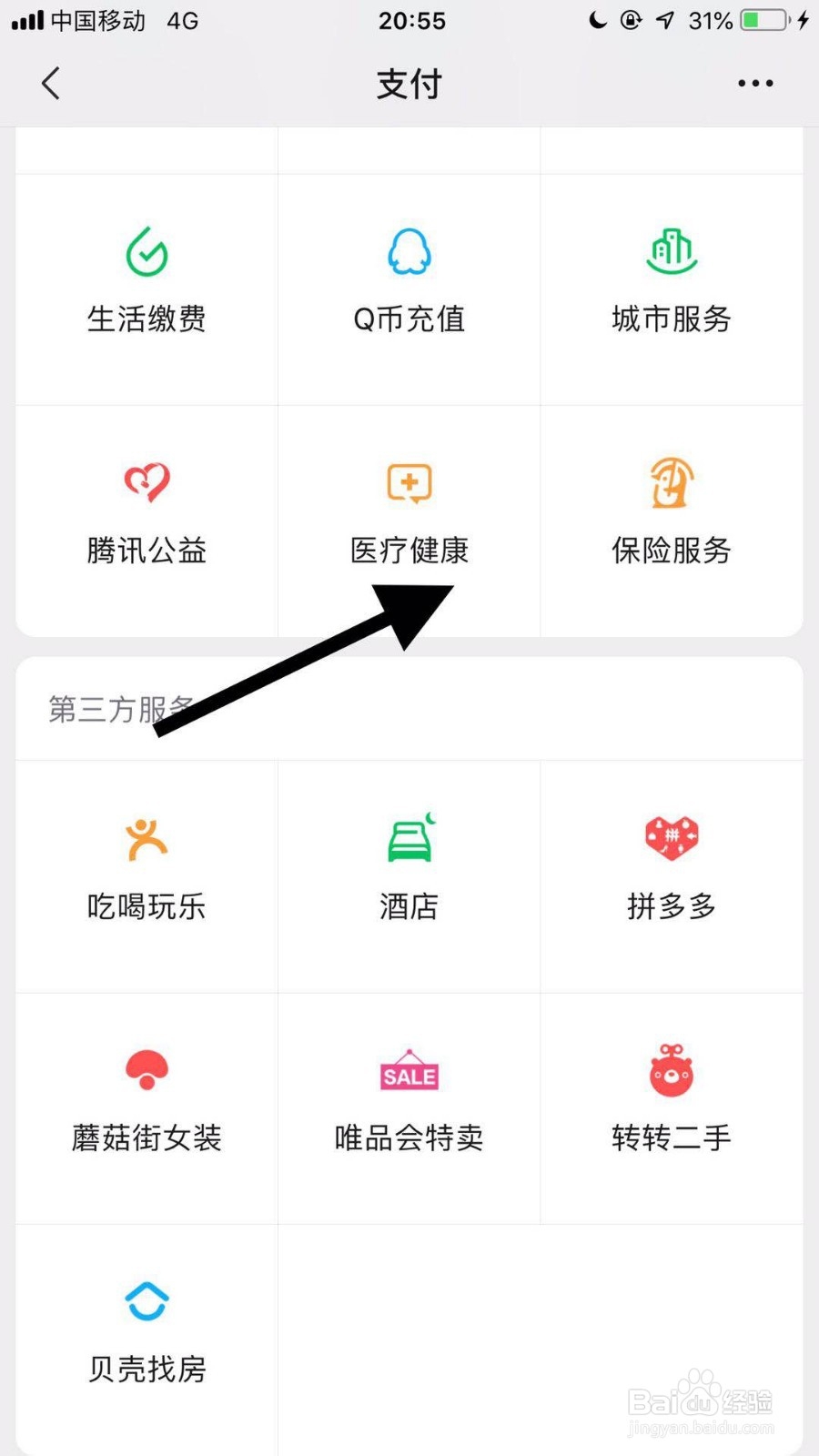Select the 酒店 hotel booking icon
The width and height of the screenshot is (819, 1456).
408,869
